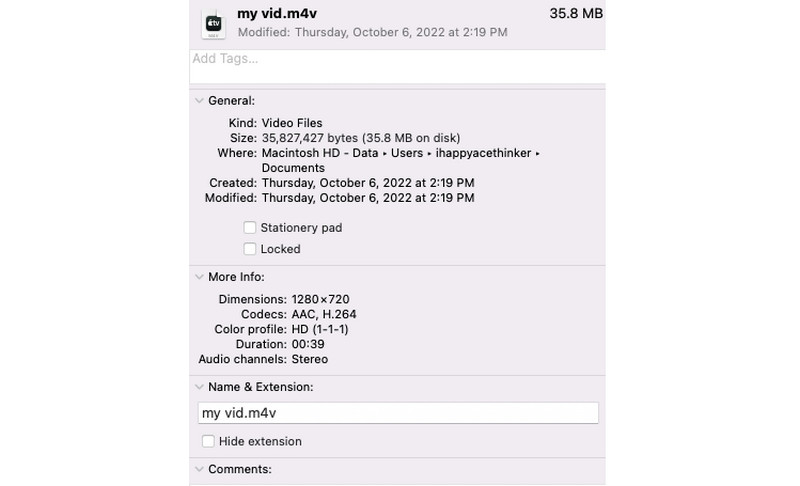Select the my vid.m4v name field
This screenshot has width=800, height=486.
pyautogui.click(x=397, y=413)
